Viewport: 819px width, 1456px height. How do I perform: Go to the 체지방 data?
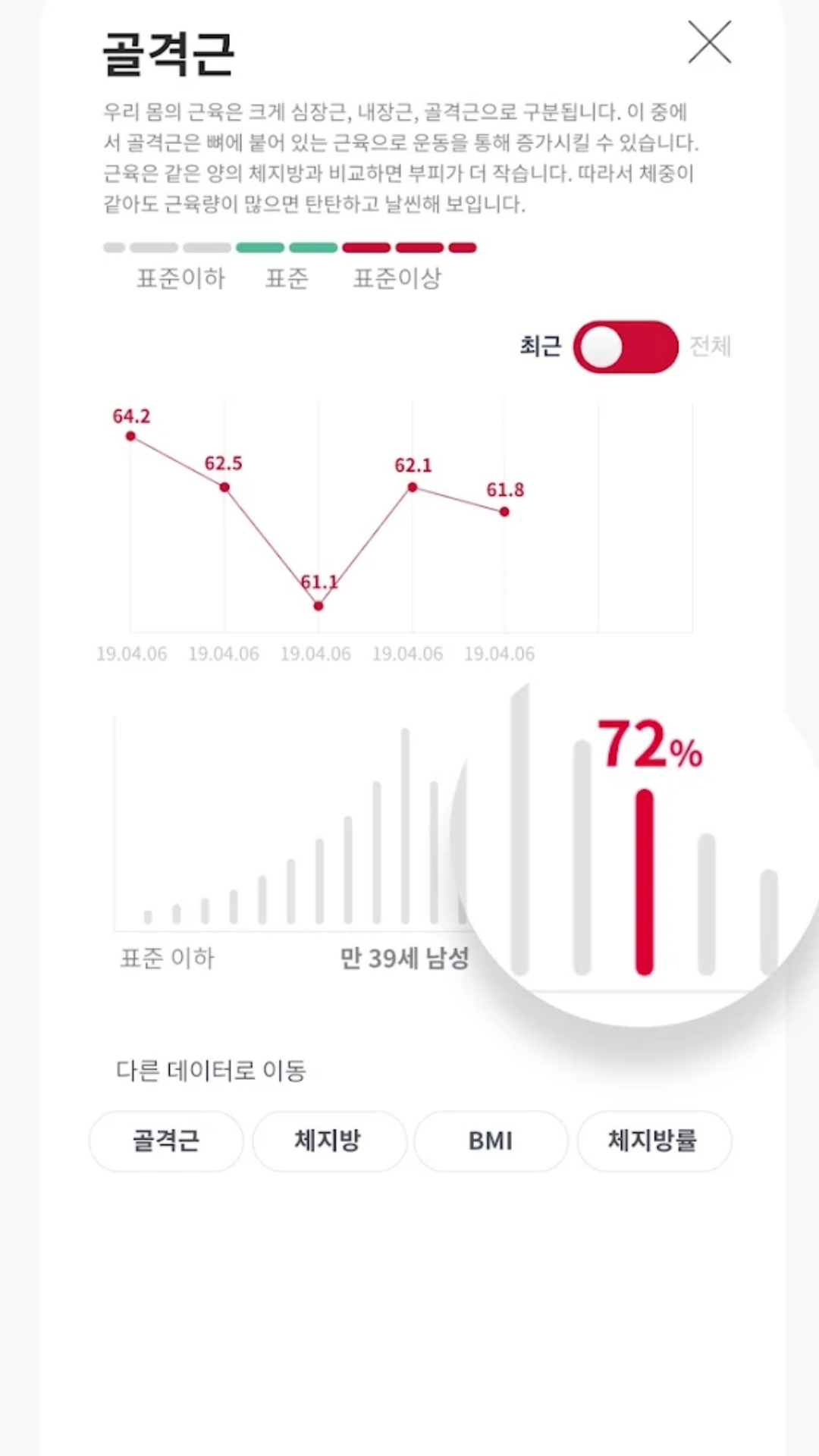(x=328, y=1141)
